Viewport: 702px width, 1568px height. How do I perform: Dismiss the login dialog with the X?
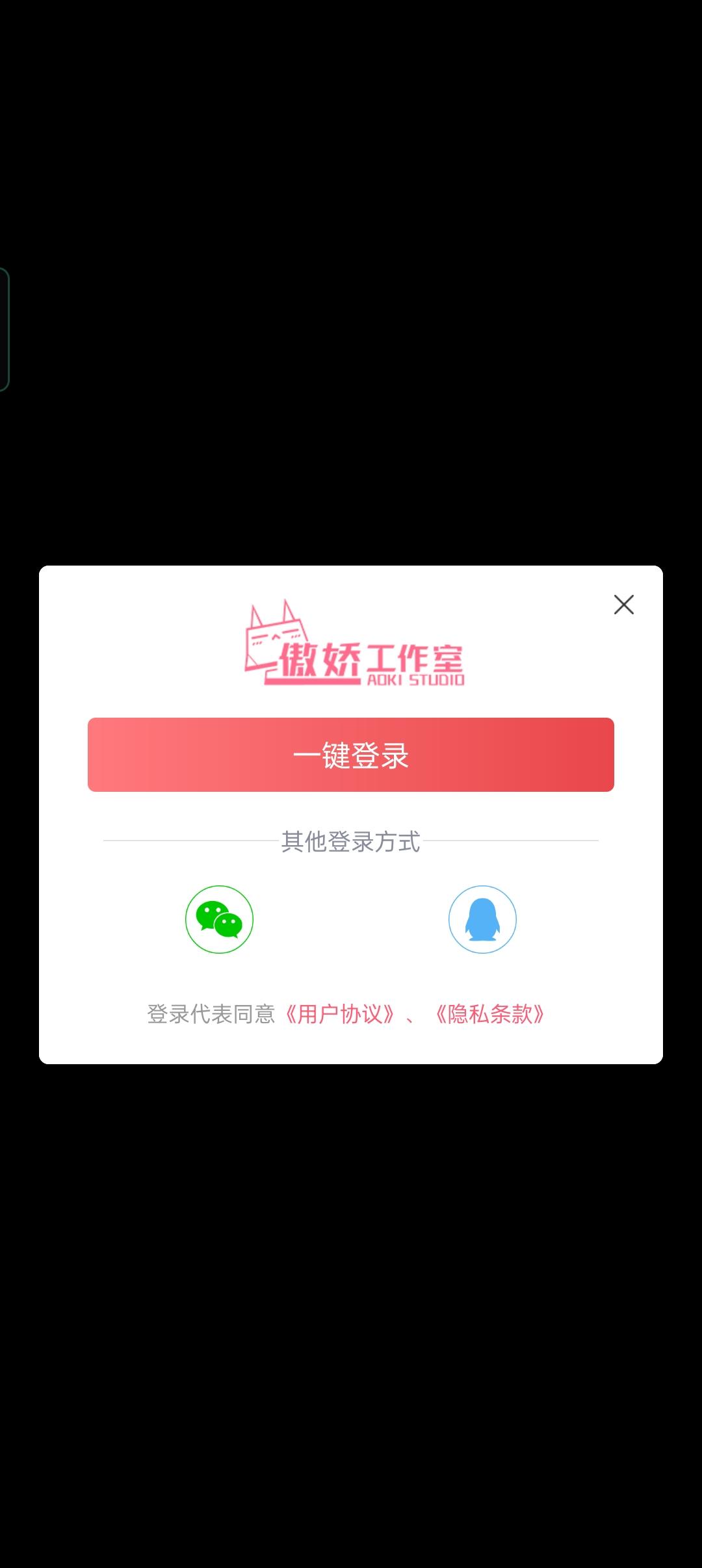pyautogui.click(x=623, y=605)
